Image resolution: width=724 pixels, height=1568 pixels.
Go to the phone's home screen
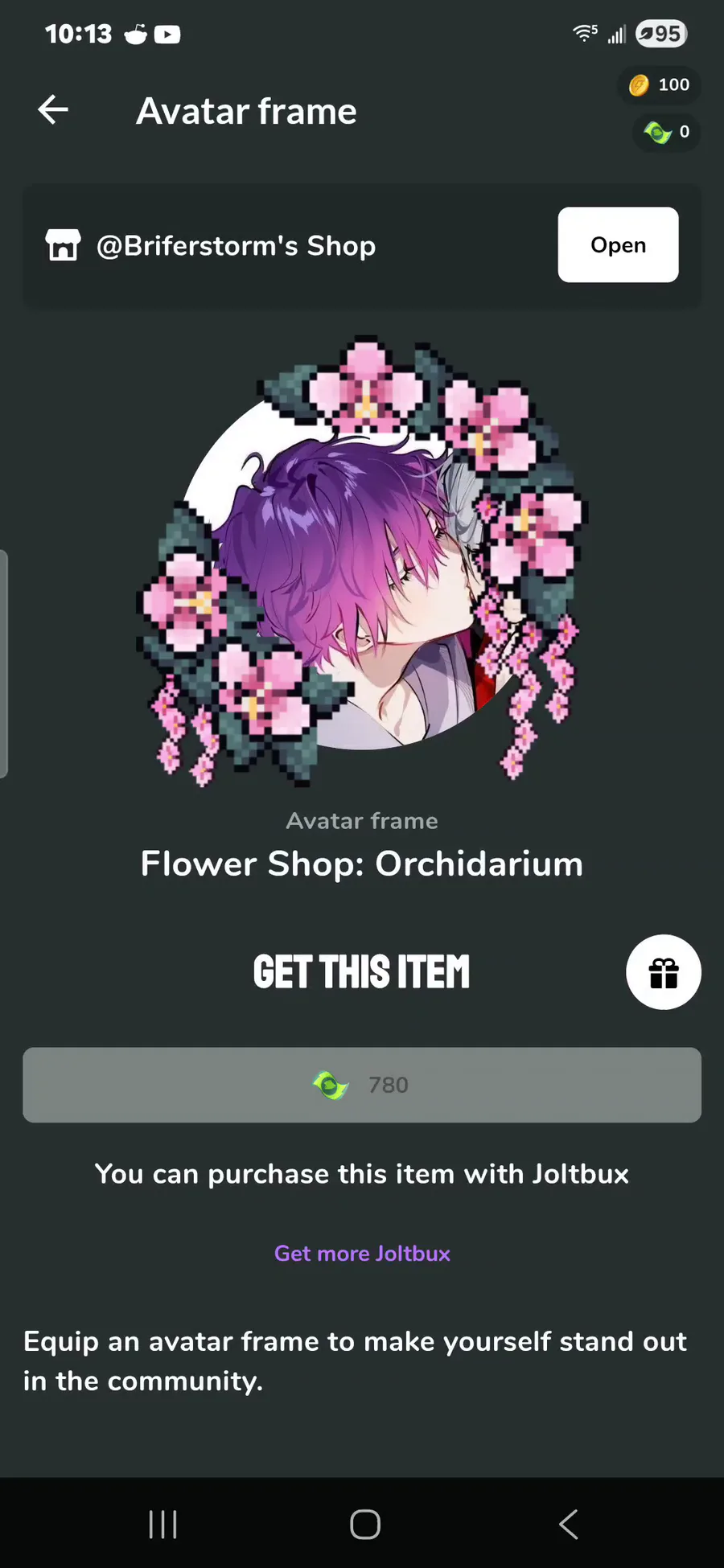(x=365, y=1524)
